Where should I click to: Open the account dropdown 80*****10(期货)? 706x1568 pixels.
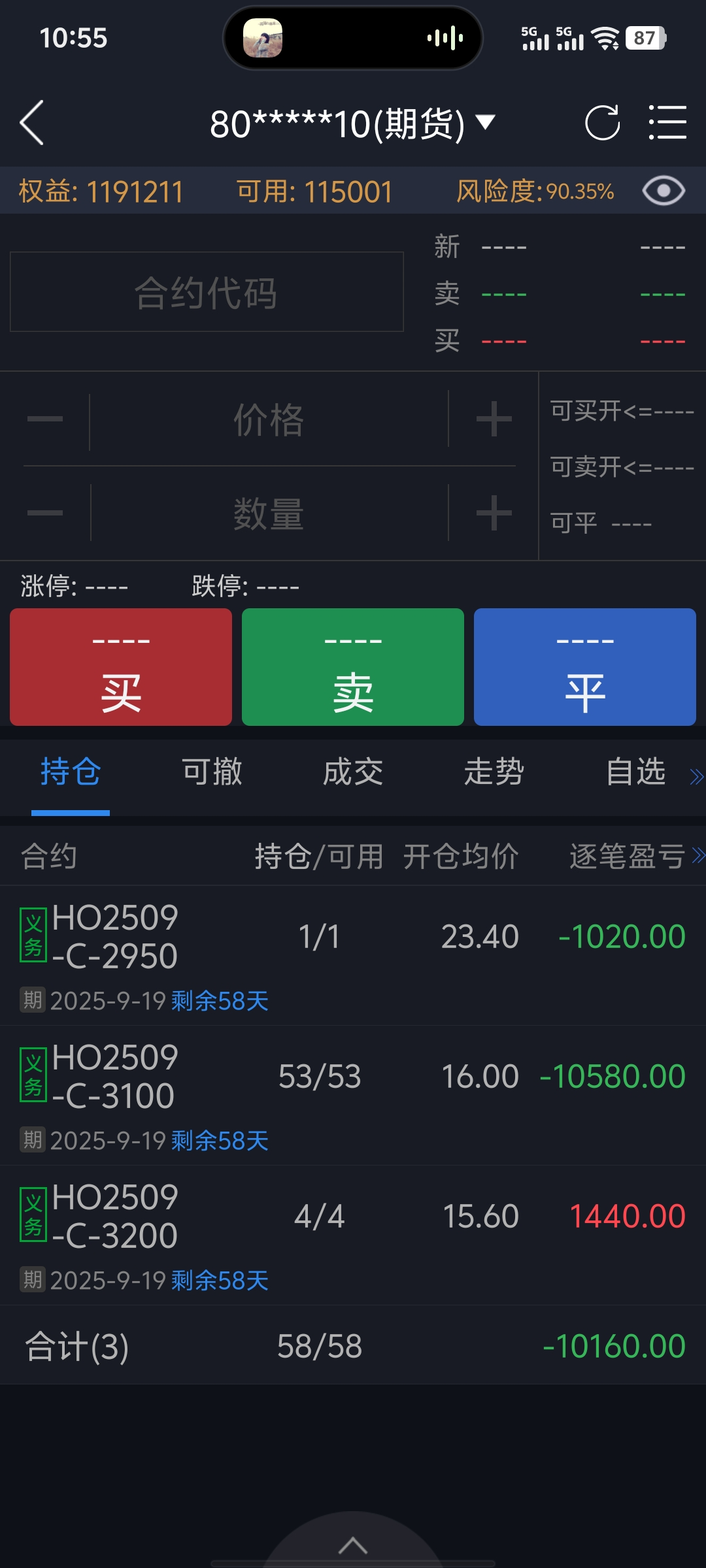(352, 123)
